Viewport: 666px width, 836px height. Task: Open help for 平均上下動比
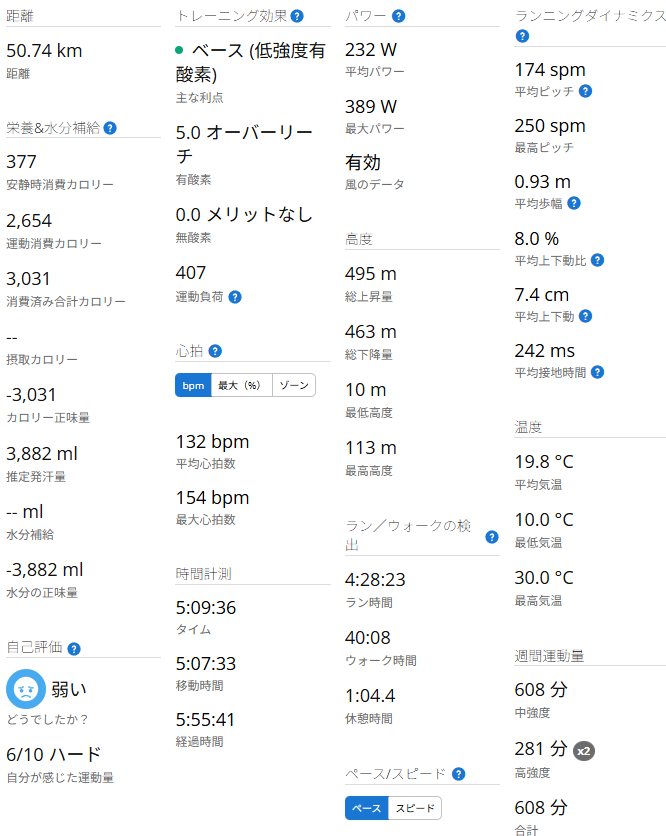pyautogui.click(x=597, y=259)
